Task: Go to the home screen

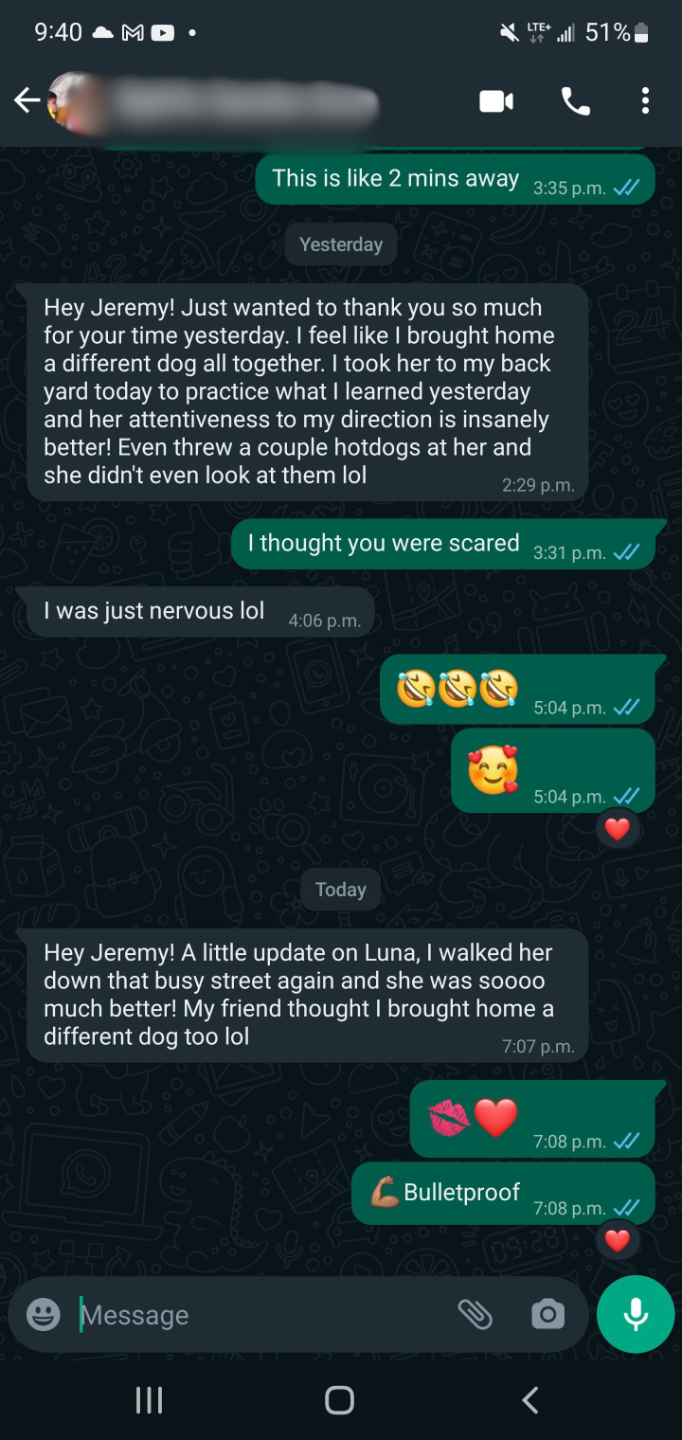Action: coord(340,1400)
